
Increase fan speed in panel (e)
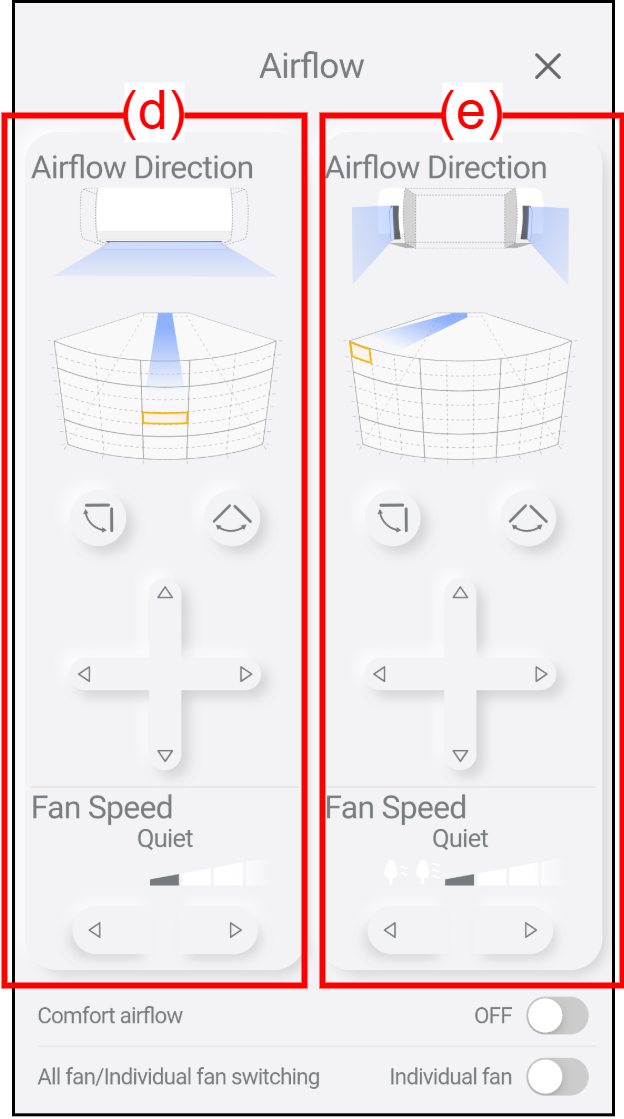530,930
